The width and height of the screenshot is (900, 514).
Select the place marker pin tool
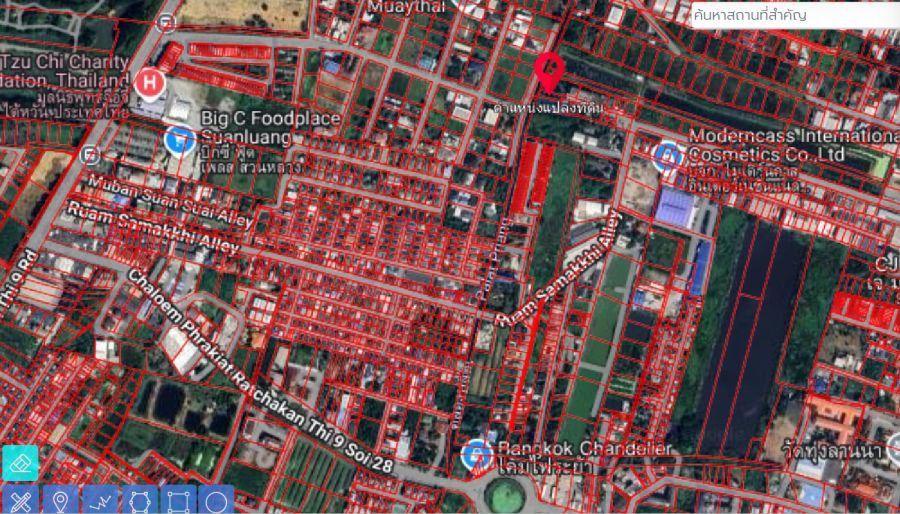(59, 500)
